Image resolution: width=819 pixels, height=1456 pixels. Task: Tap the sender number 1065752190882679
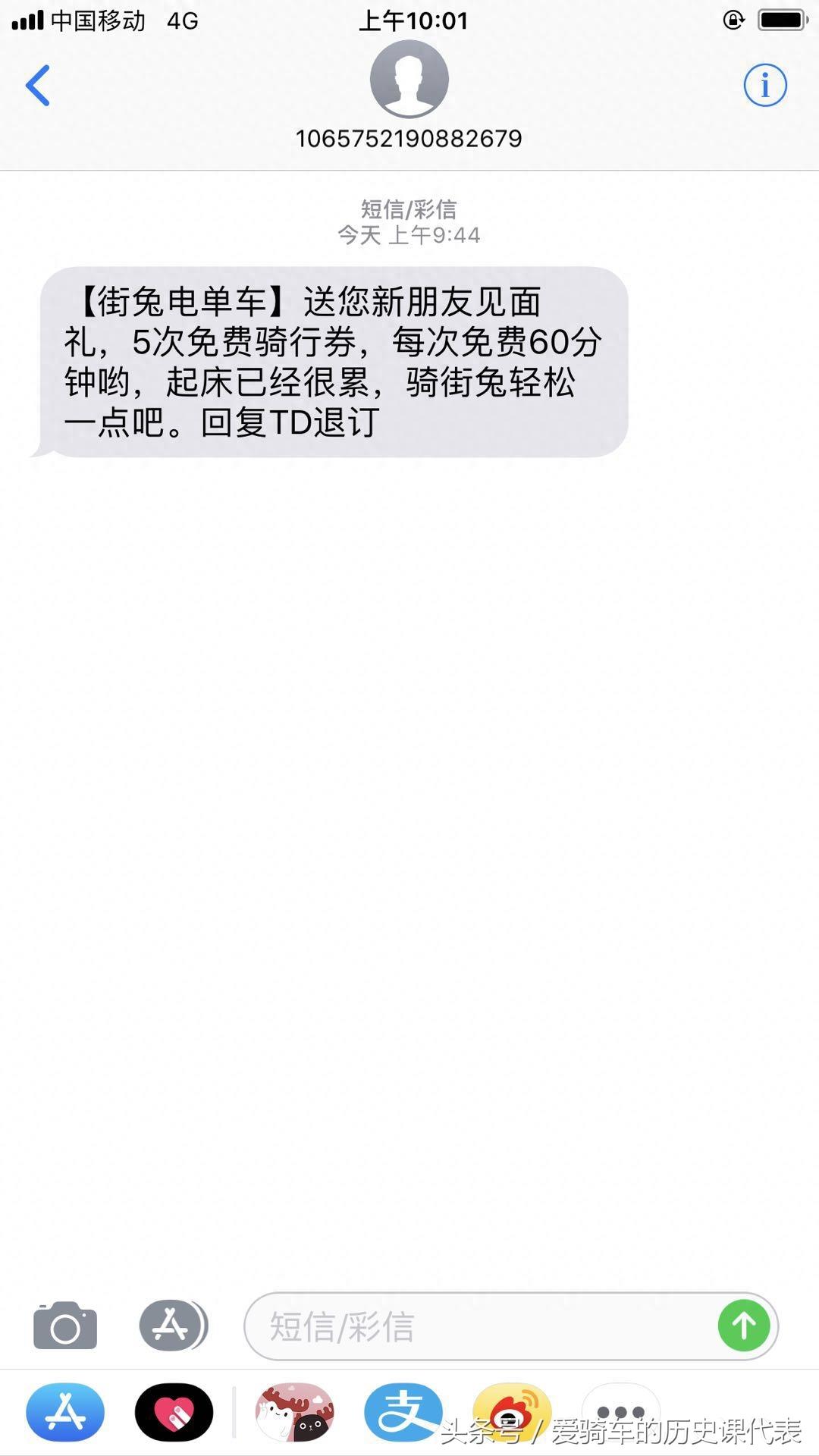[409, 139]
